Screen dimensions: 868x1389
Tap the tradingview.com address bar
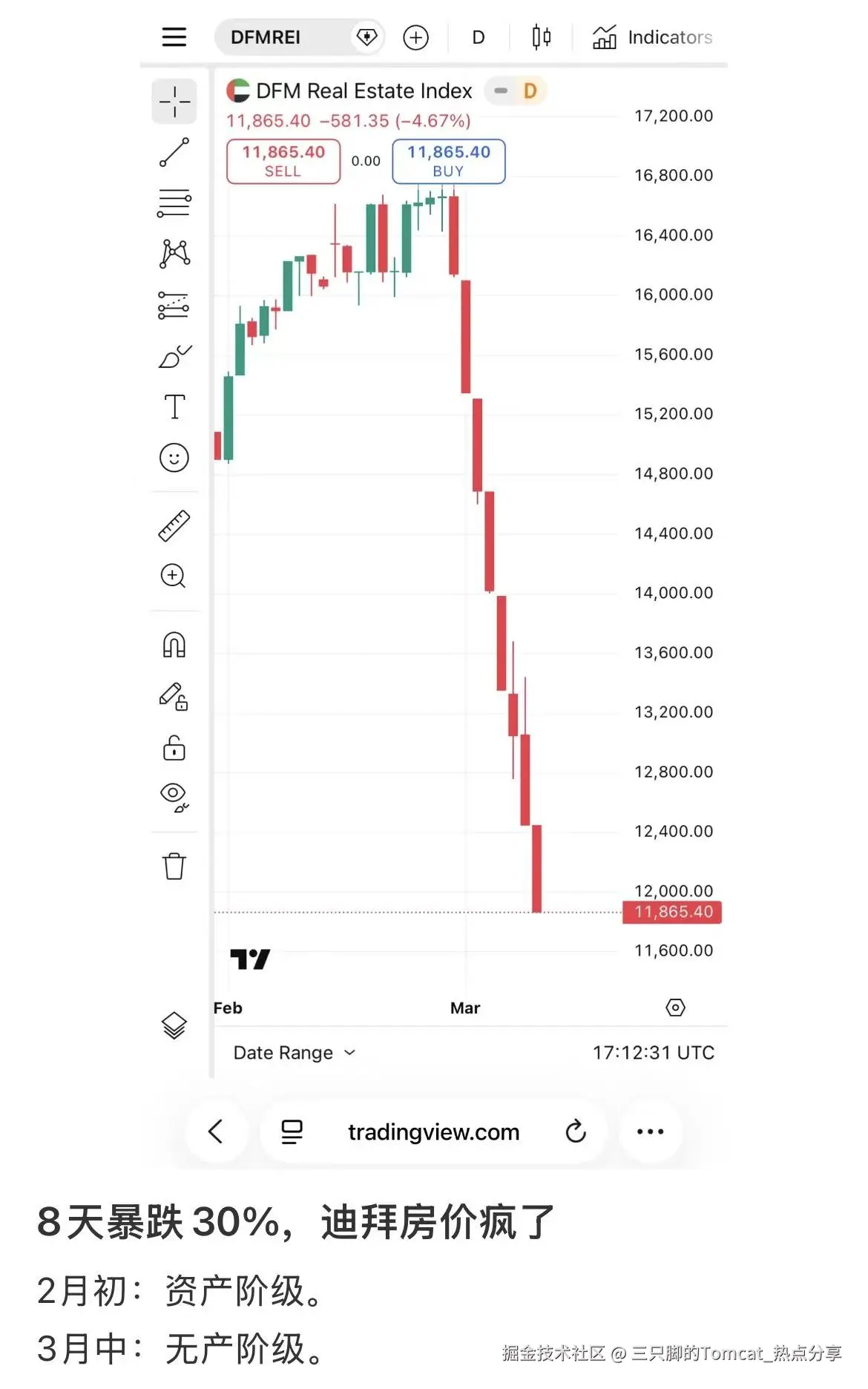434,1132
